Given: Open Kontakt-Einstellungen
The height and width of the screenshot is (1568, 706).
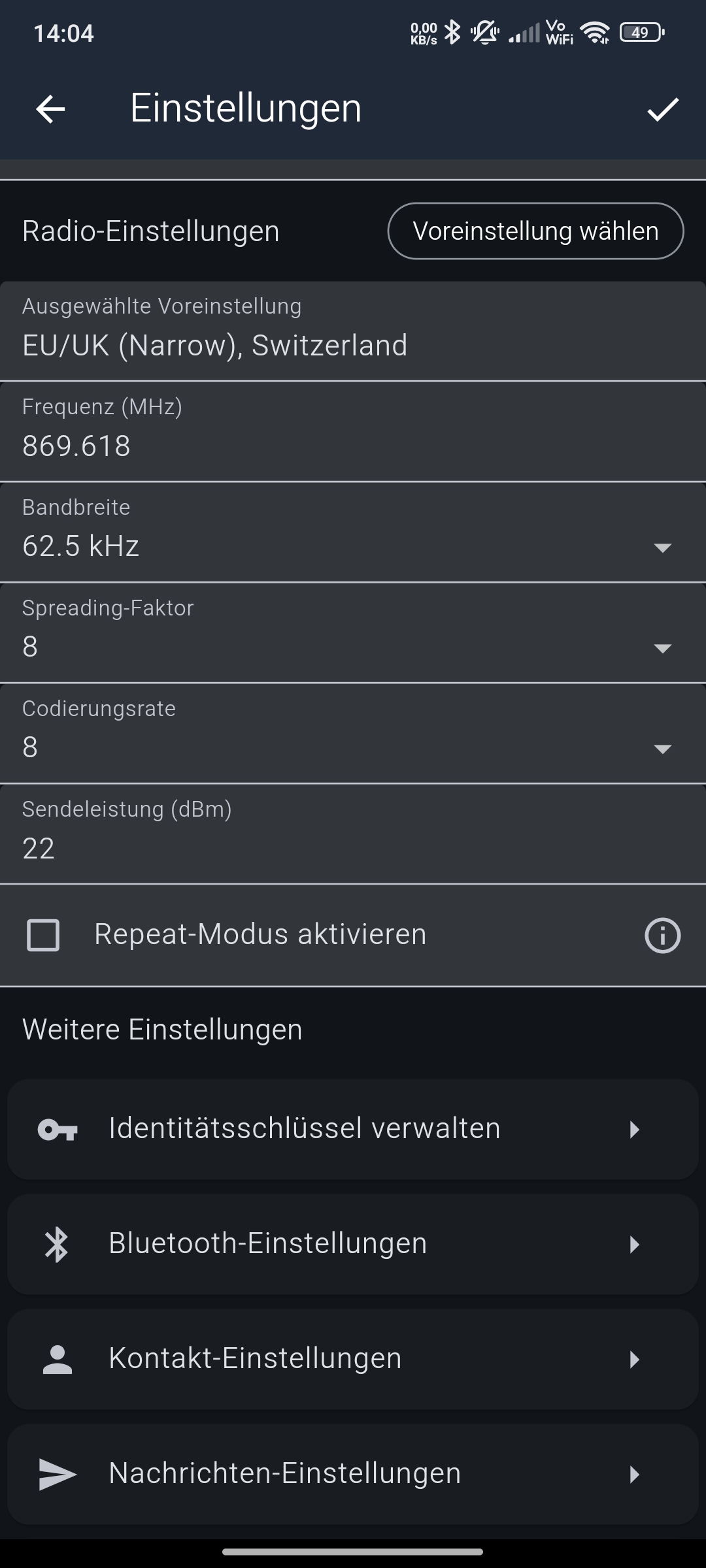Looking at the screenshot, I should [x=353, y=1359].
